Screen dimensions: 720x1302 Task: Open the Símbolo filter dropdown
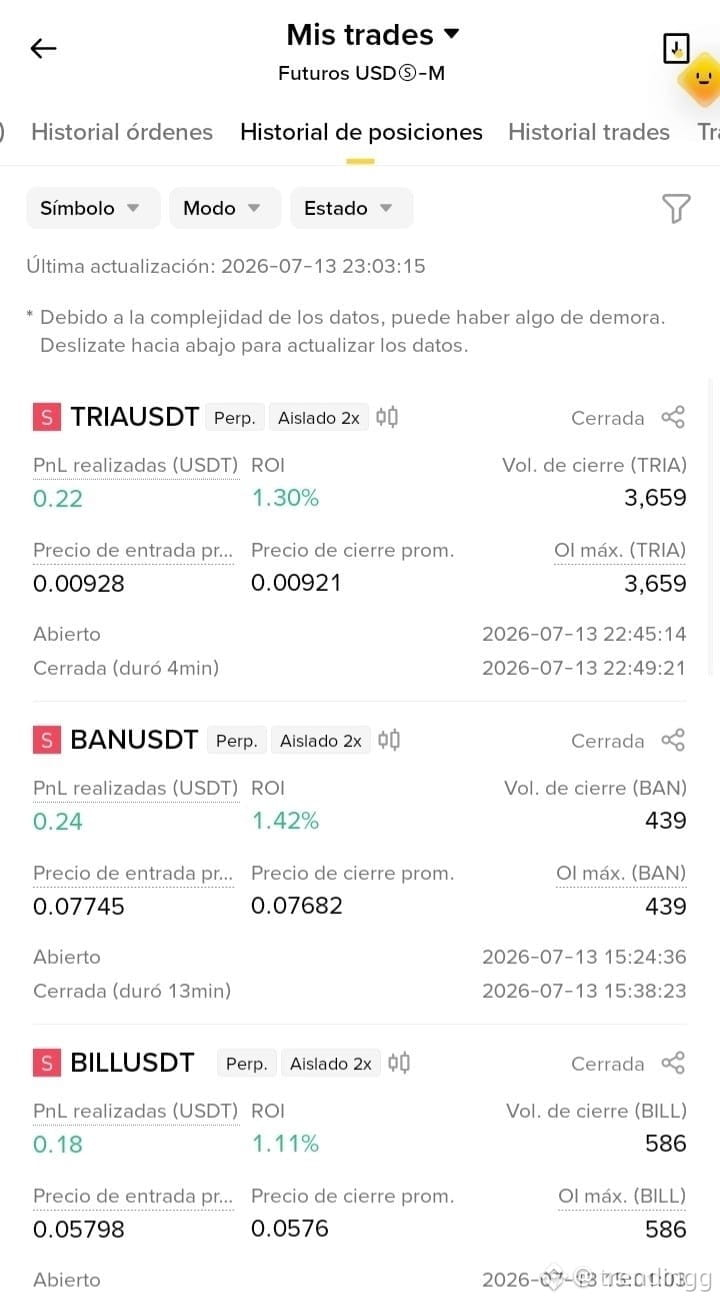[93, 208]
